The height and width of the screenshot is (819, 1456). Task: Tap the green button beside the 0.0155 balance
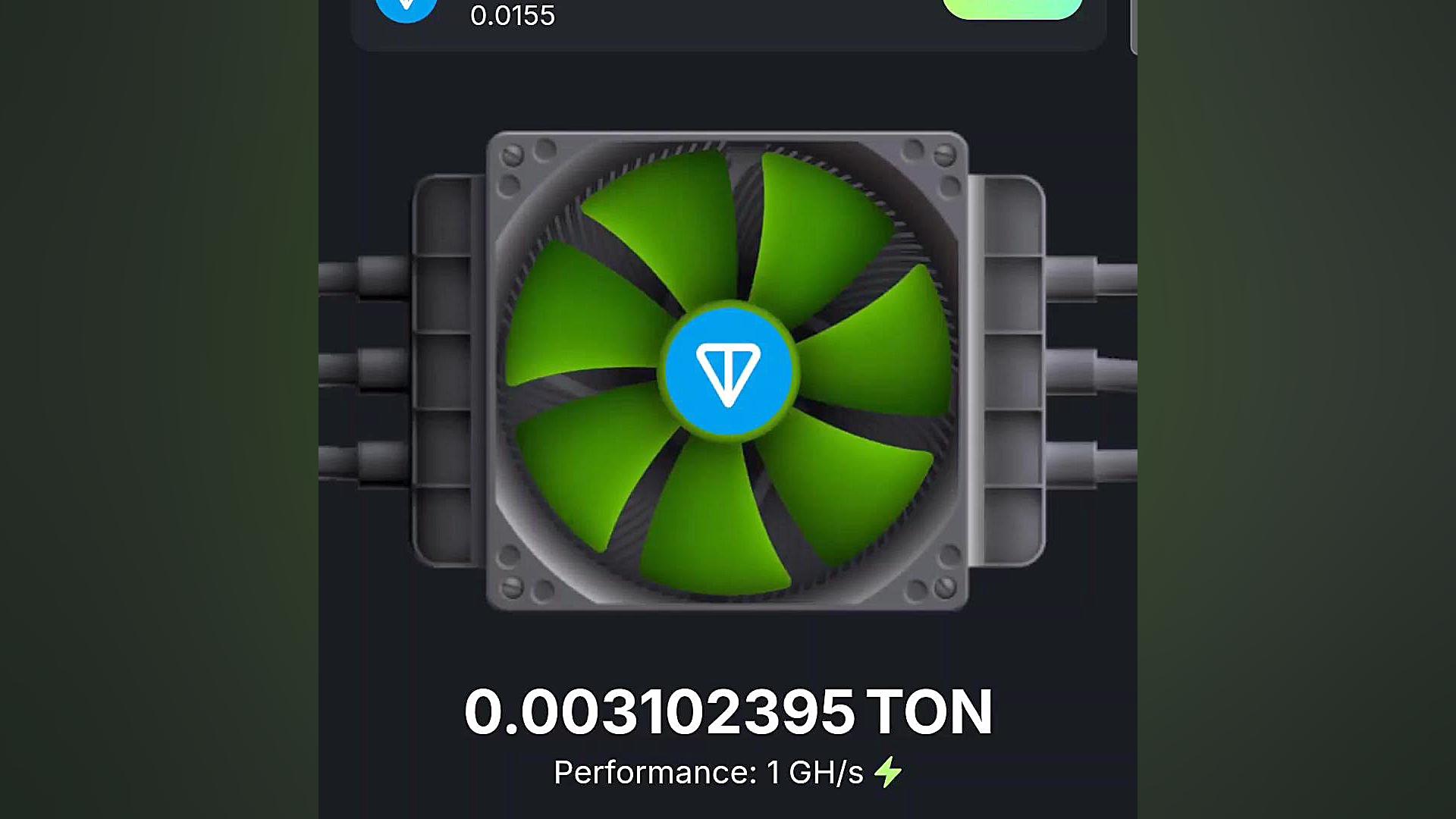click(1012, 8)
